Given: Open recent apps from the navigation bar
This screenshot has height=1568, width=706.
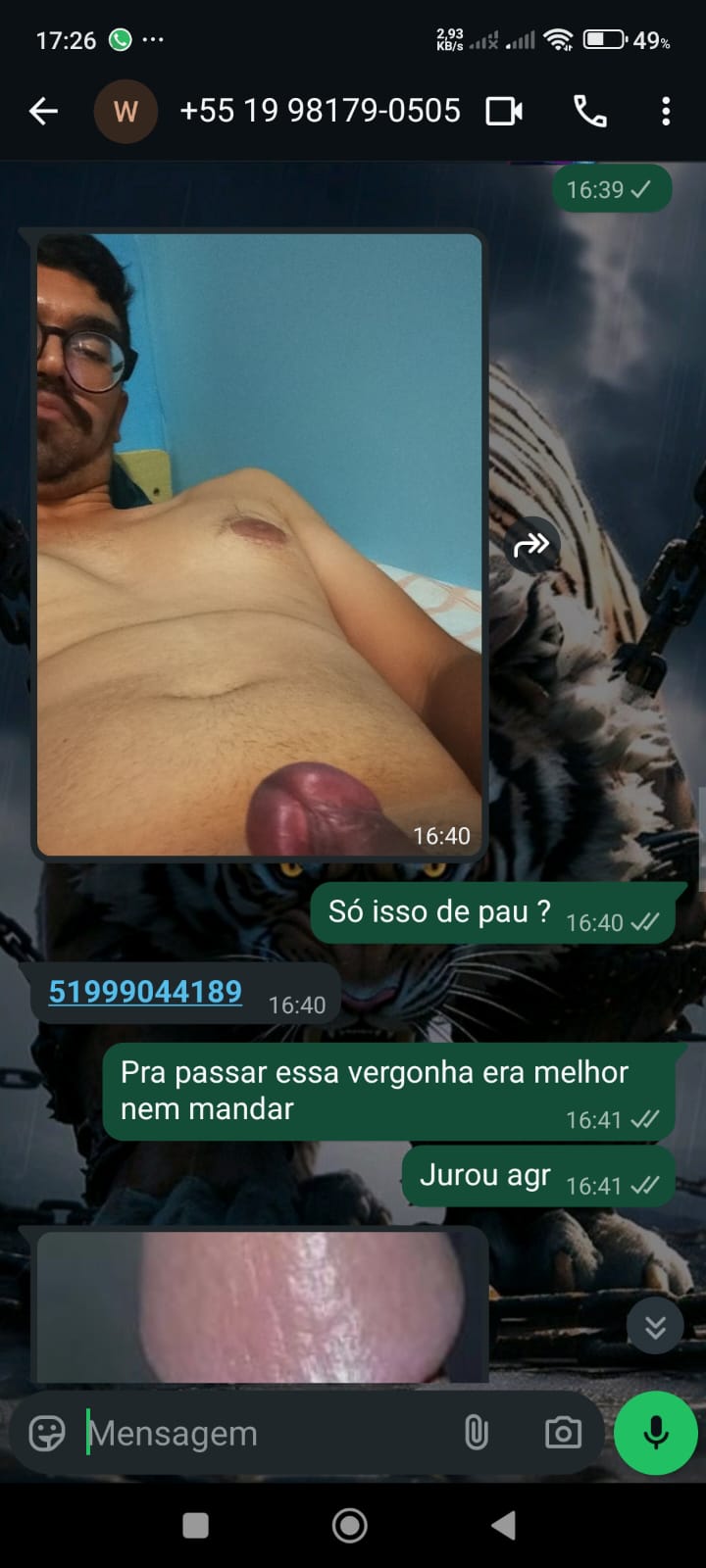Looking at the screenshot, I should tap(196, 1525).
